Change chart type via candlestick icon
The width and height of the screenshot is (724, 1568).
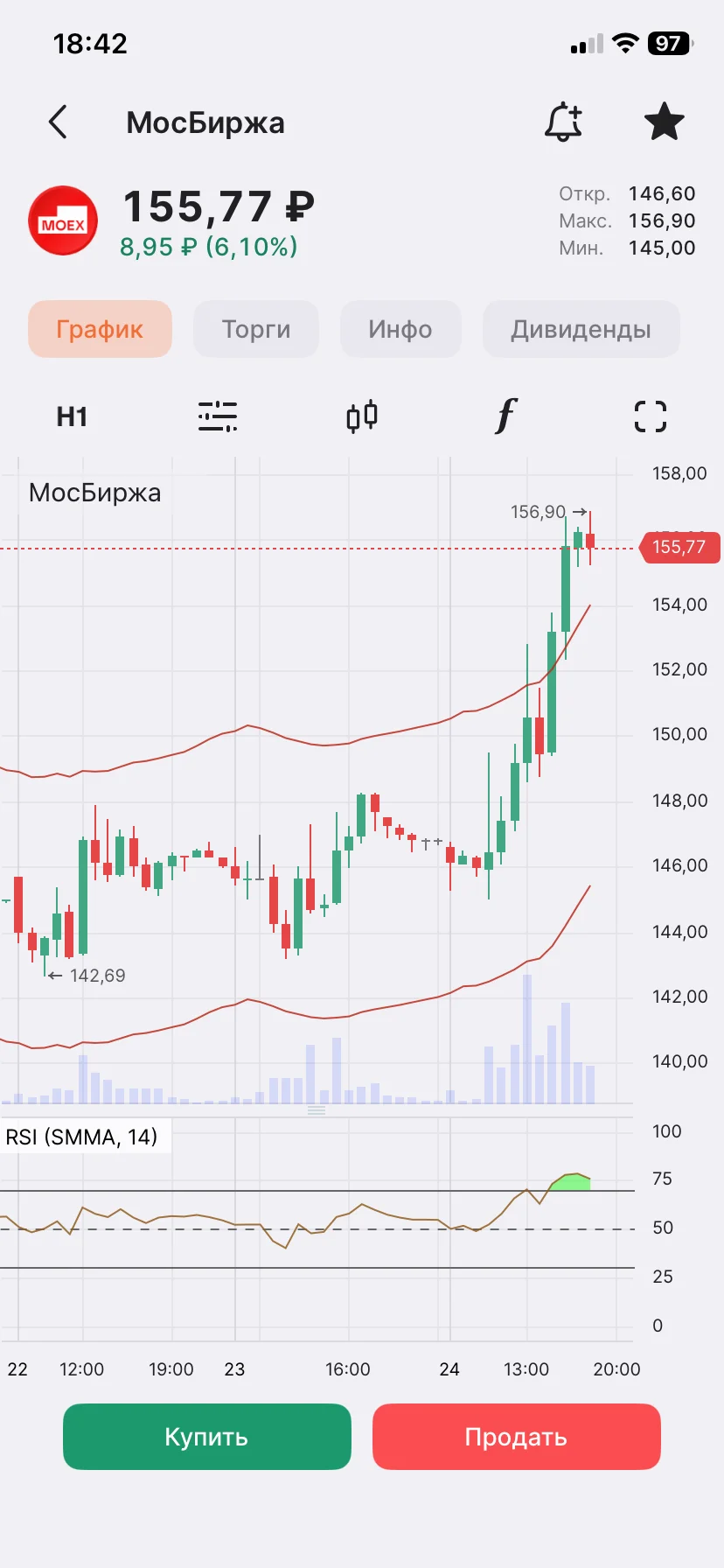pyautogui.click(x=362, y=416)
